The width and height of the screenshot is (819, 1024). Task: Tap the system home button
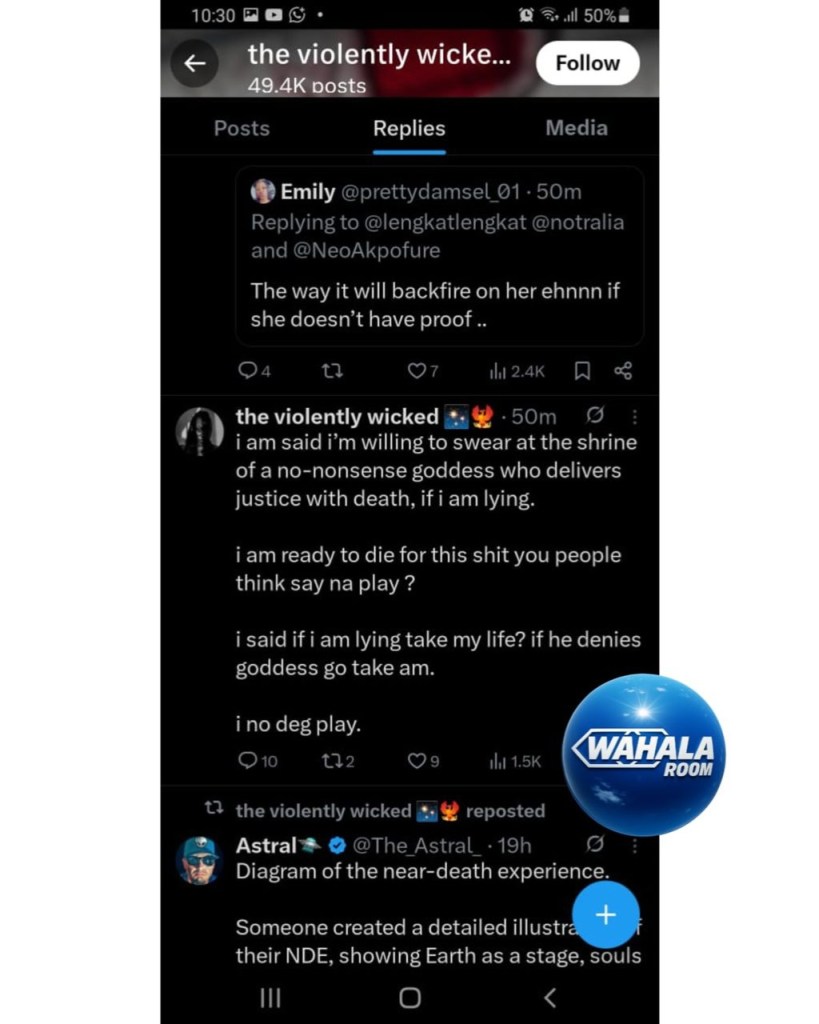[x=409, y=997]
